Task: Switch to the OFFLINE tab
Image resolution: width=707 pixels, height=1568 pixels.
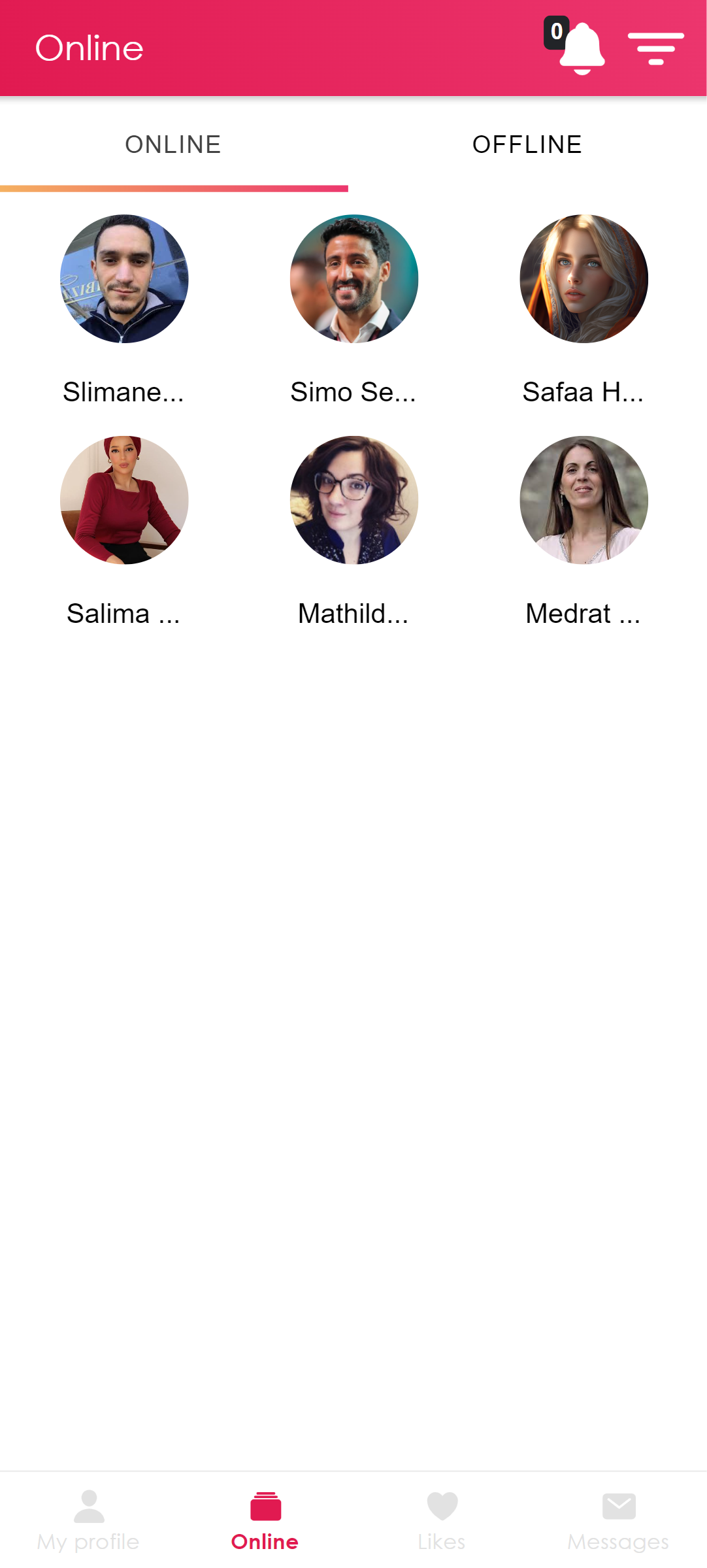Action: [527, 144]
